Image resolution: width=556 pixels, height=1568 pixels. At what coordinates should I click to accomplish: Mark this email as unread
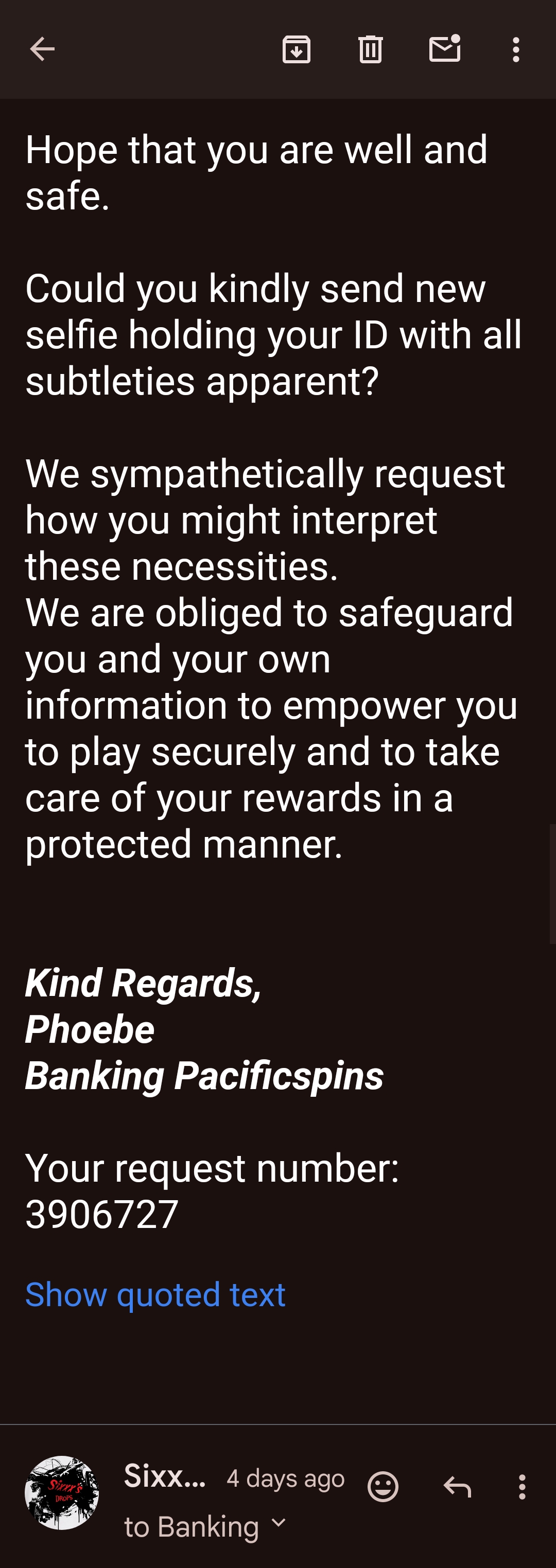445,49
